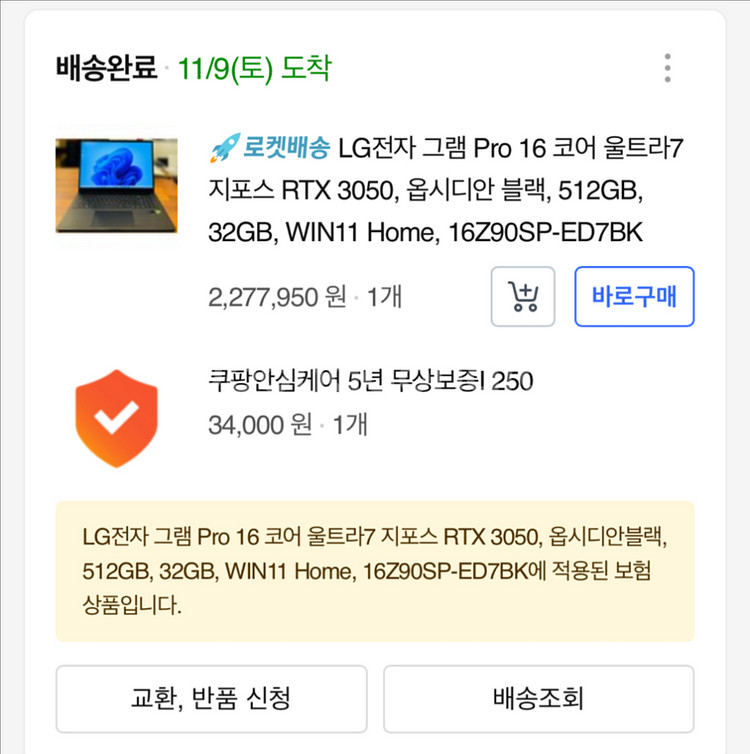Add the LG gram laptop to cart
Image resolution: width=750 pixels, height=754 pixels.
523,297
